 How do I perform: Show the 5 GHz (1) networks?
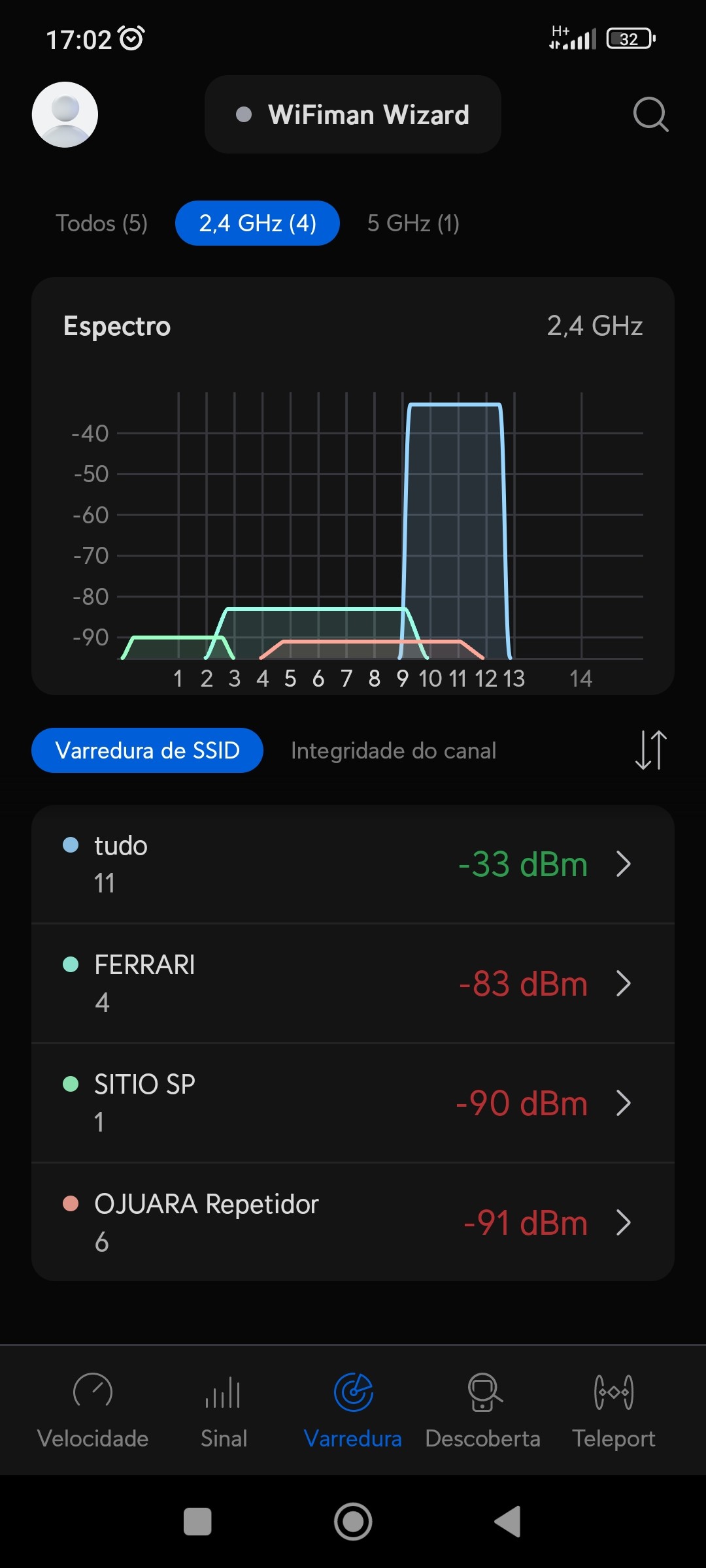[413, 223]
